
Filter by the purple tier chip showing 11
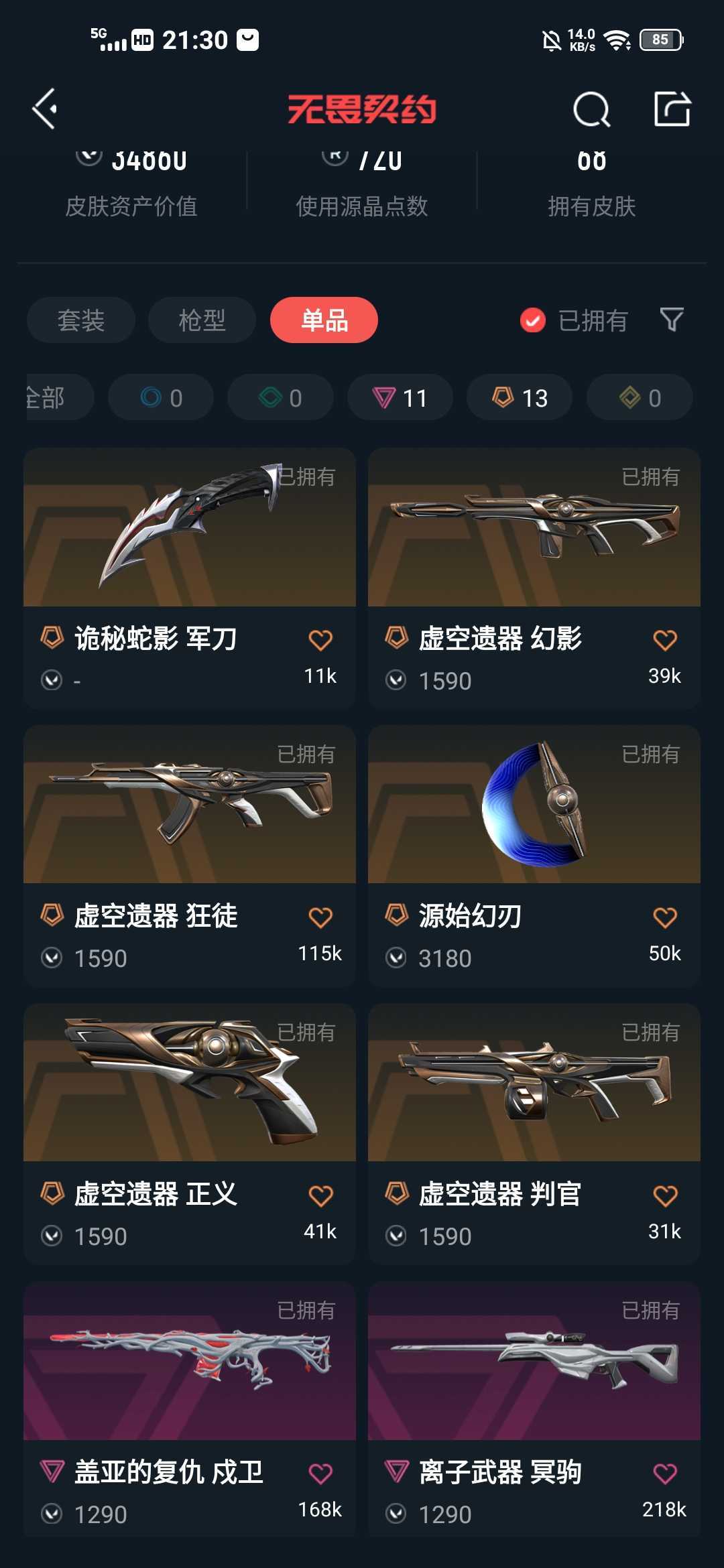click(x=400, y=397)
